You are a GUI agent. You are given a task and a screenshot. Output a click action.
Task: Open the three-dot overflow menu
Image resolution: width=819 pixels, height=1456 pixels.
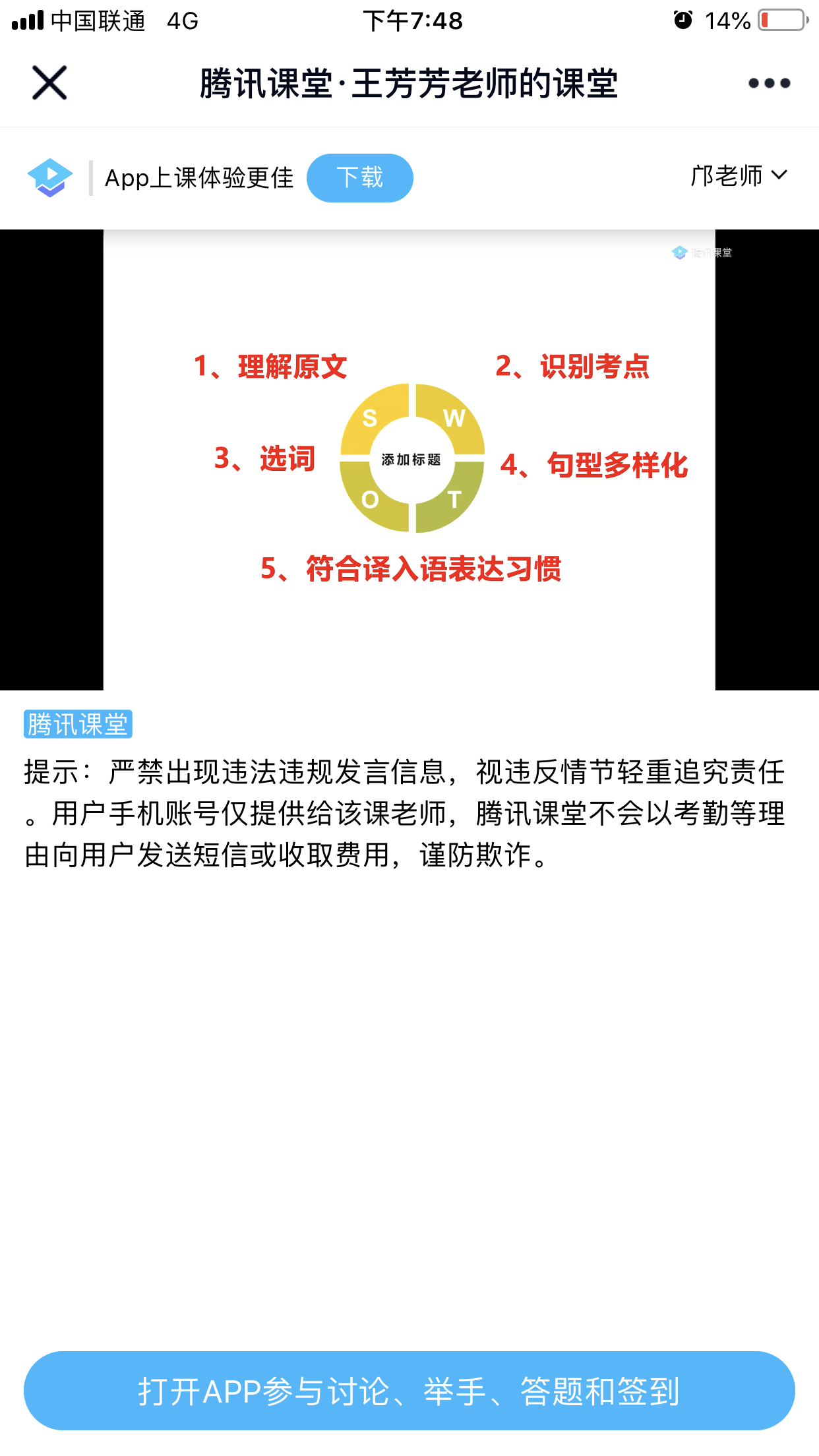pyautogui.click(x=769, y=83)
